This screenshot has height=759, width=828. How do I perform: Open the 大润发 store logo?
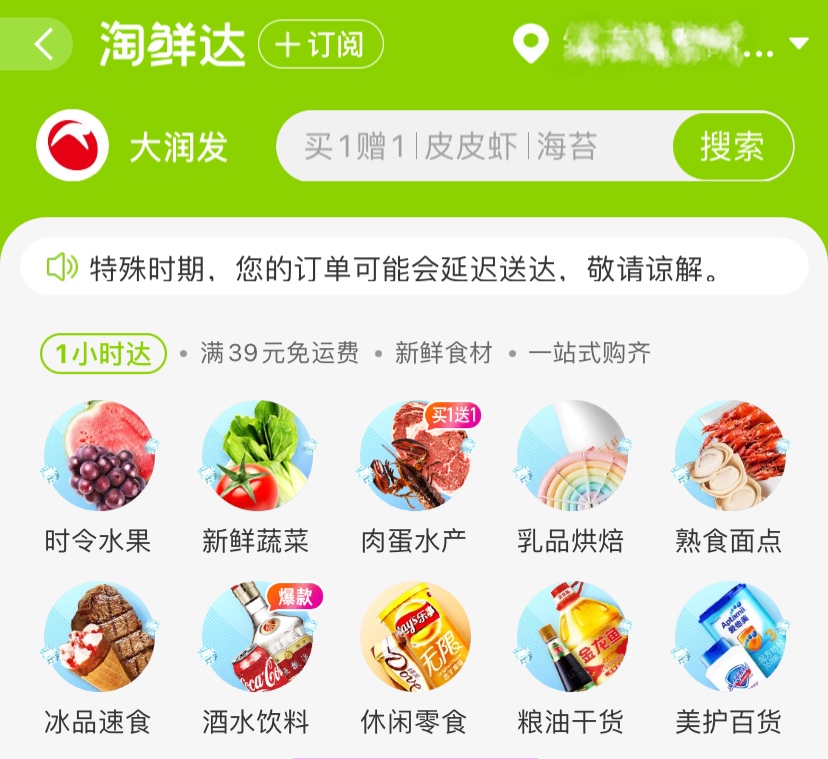click(x=72, y=146)
